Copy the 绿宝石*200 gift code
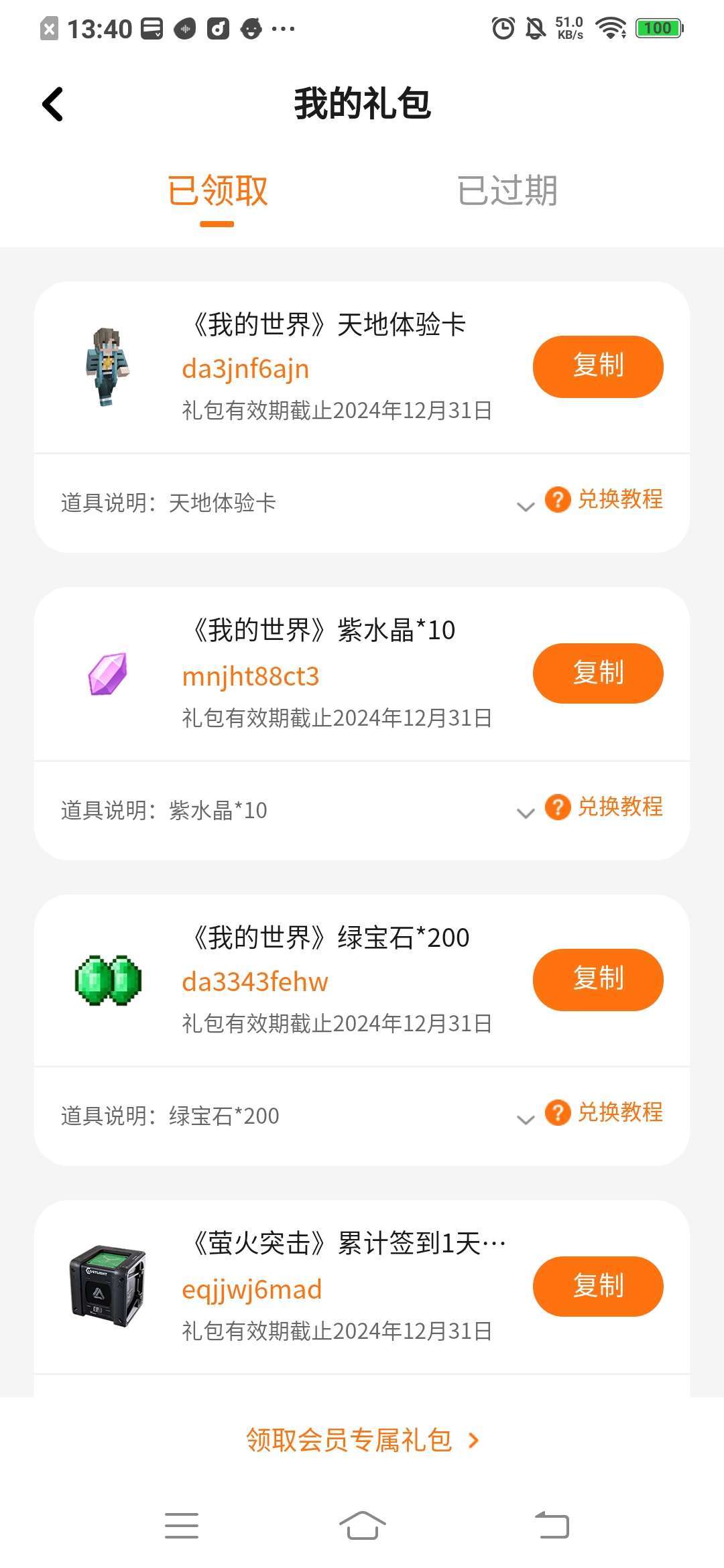The height and width of the screenshot is (1568, 724). click(597, 980)
